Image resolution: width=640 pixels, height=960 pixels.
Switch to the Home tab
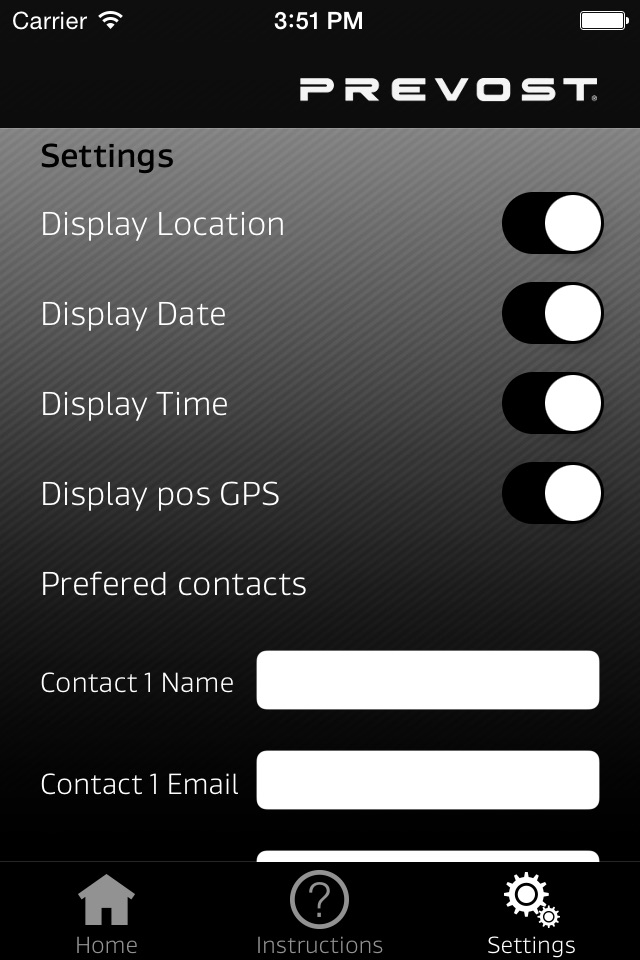click(x=107, y=914)
